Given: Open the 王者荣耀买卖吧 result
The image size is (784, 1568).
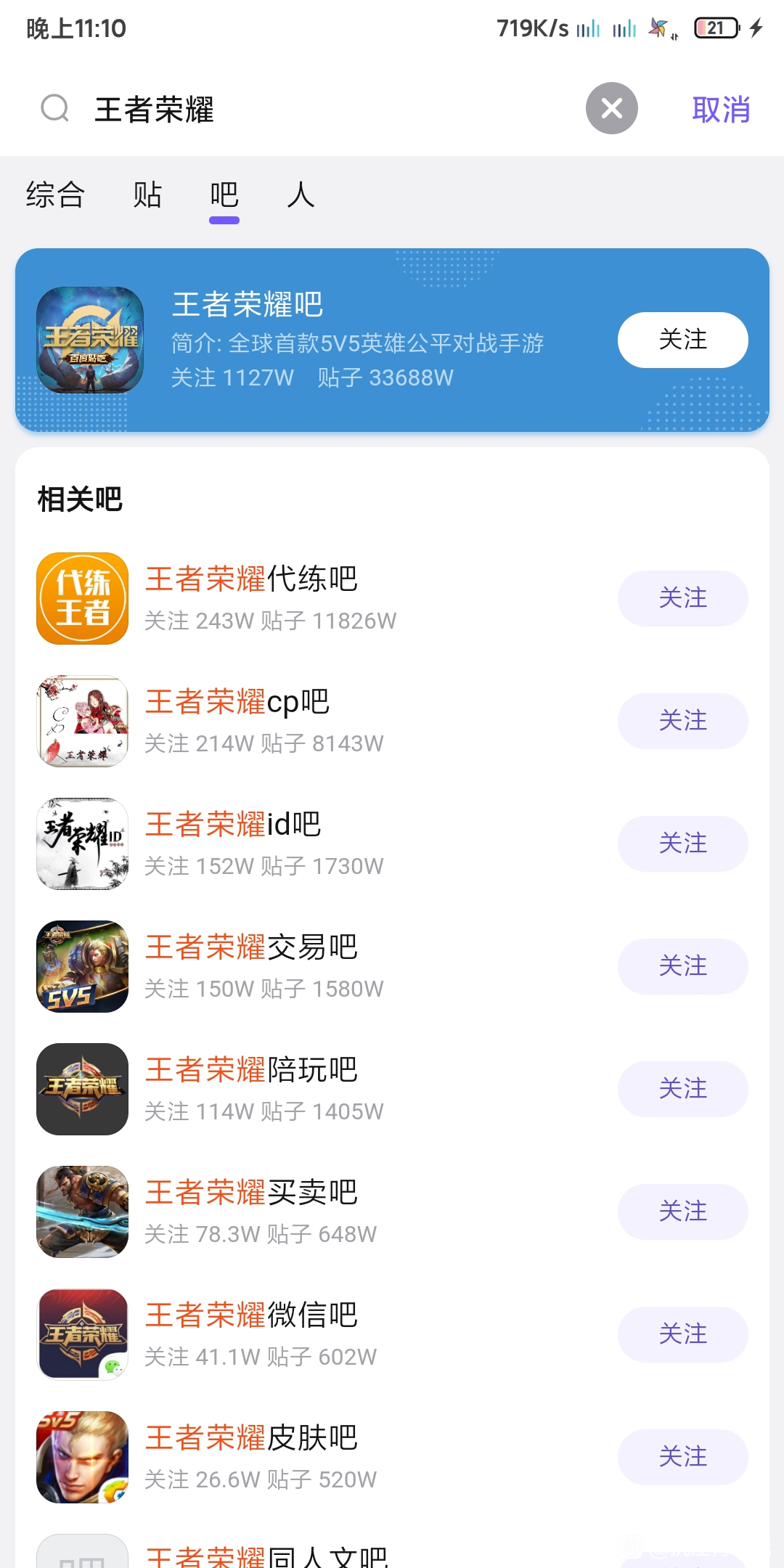Looking at the screenshot, I should coord(319,1212).
